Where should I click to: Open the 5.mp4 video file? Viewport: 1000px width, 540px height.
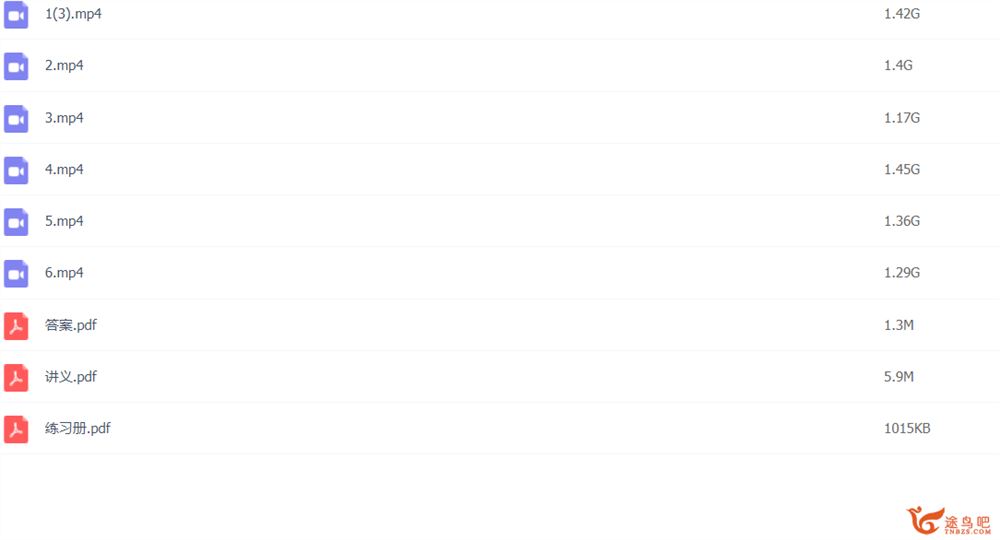click(64, 221)
